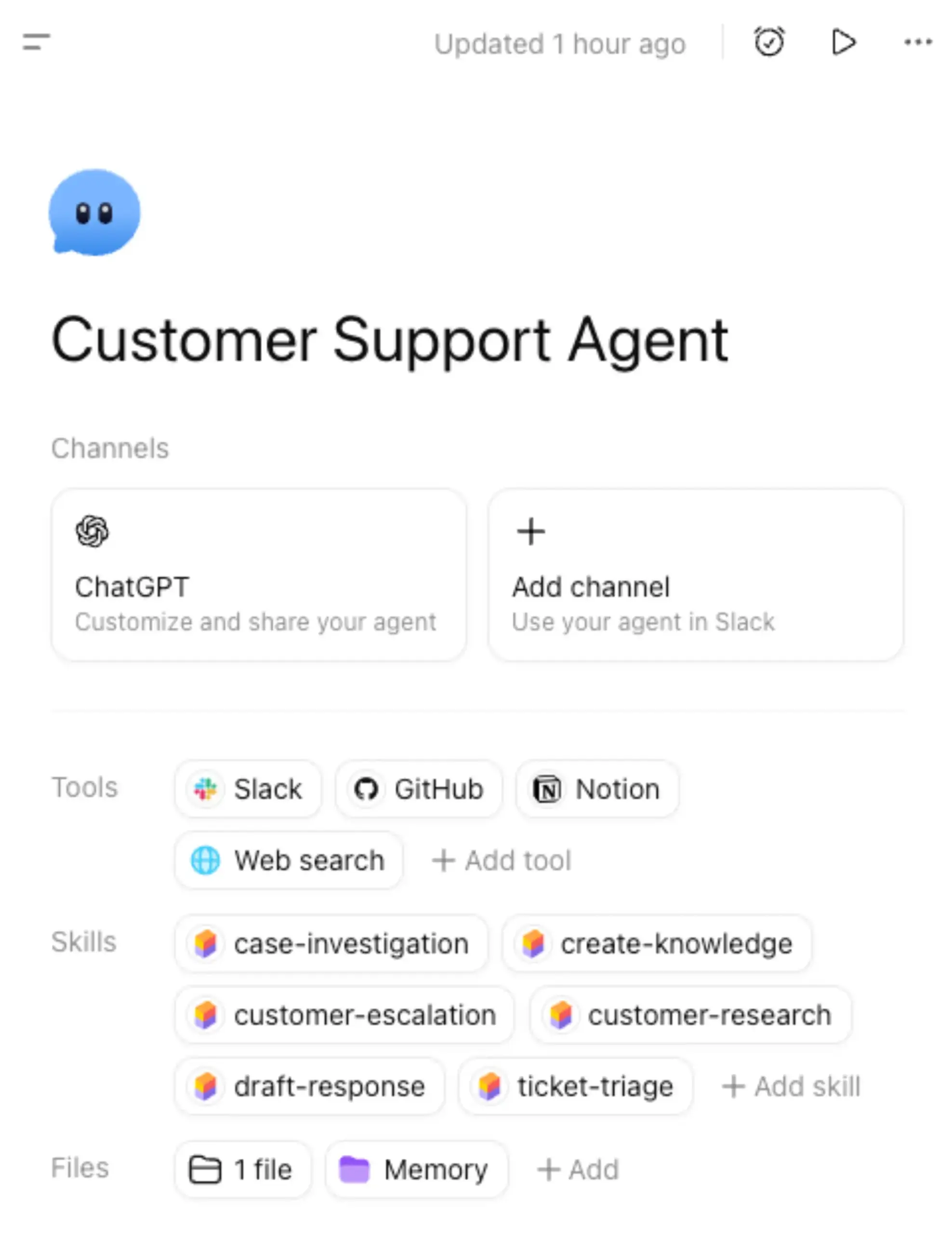
Task: Tap Add skill
Action: coord(791,1086)
